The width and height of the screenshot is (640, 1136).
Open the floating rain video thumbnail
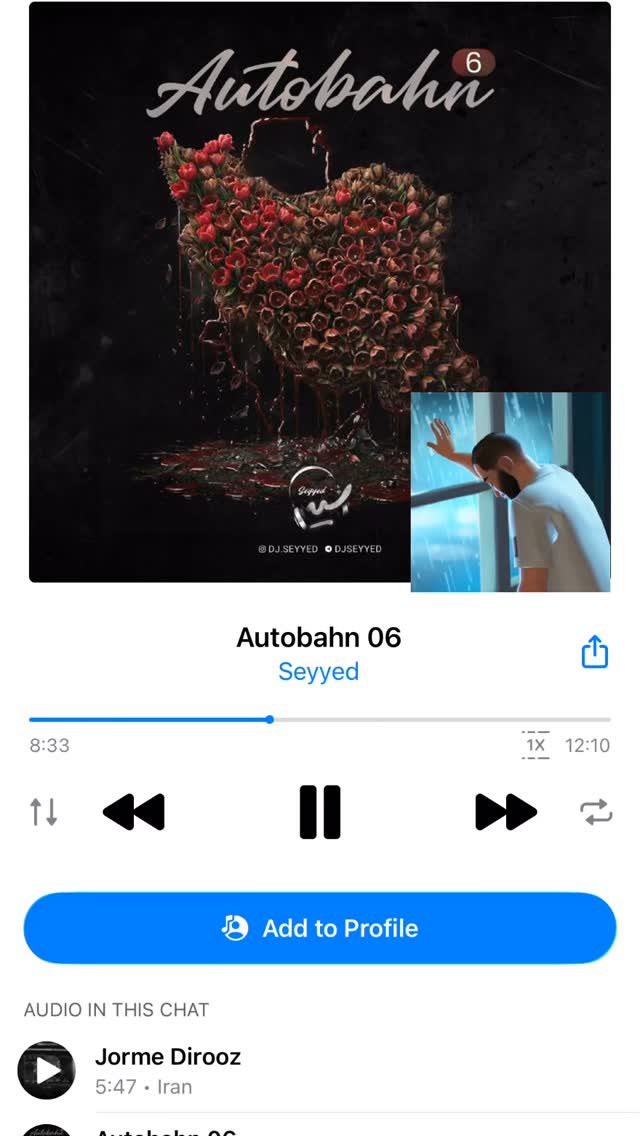(510, 492)
